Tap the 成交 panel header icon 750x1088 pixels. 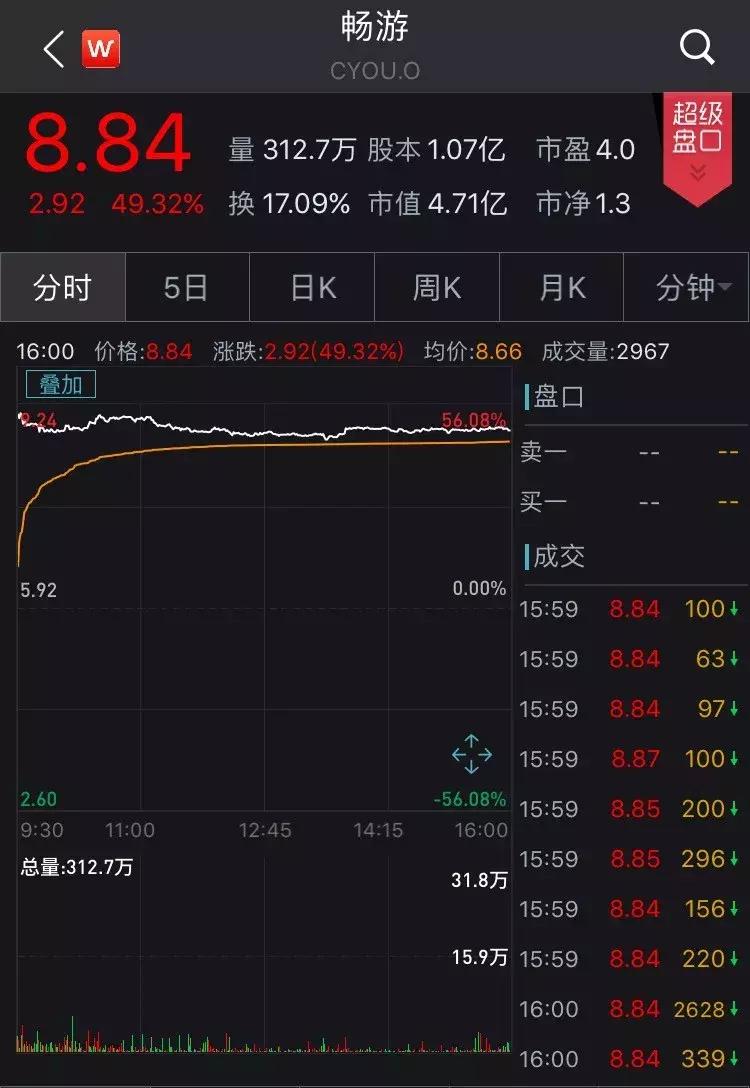tap(560, 557)
